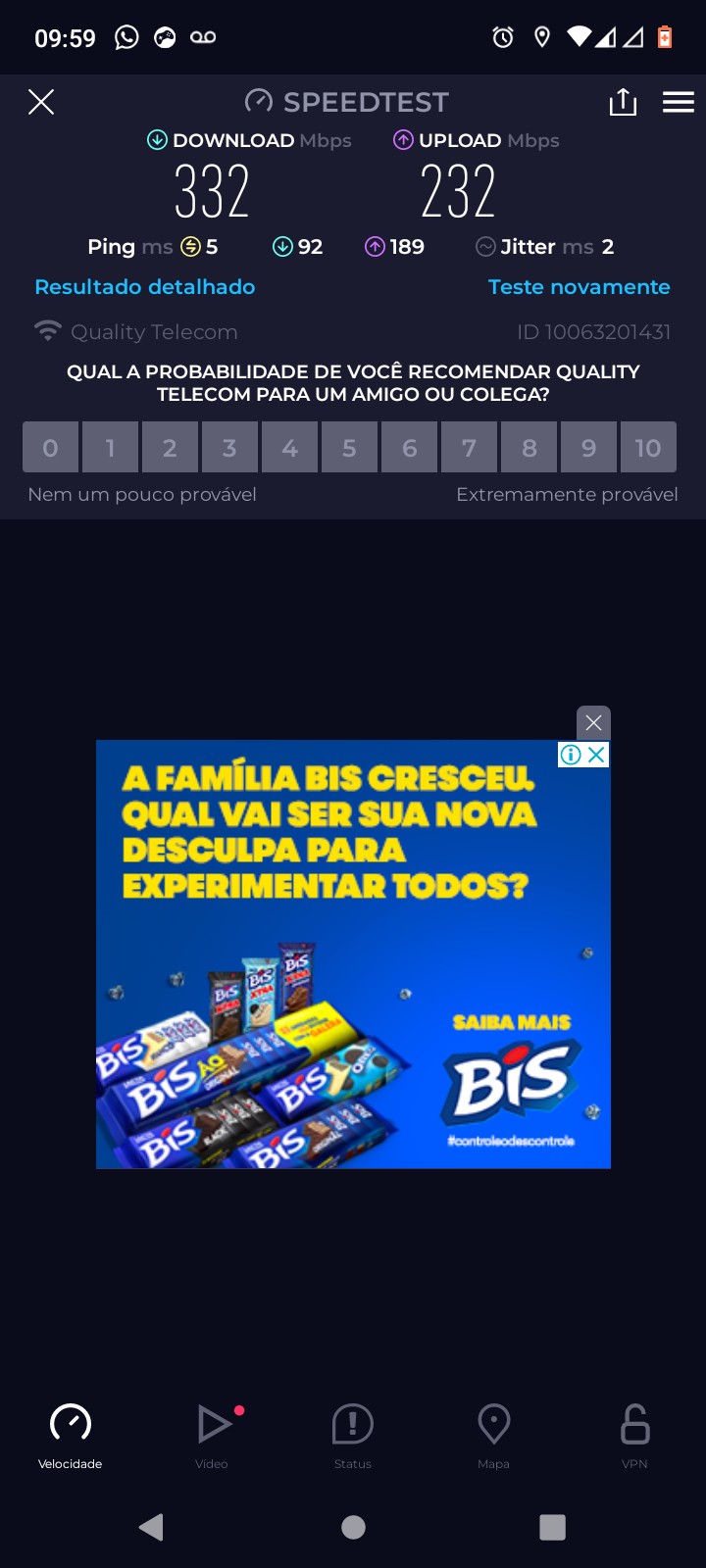Open Resultado detalhado

coord(145,287)
